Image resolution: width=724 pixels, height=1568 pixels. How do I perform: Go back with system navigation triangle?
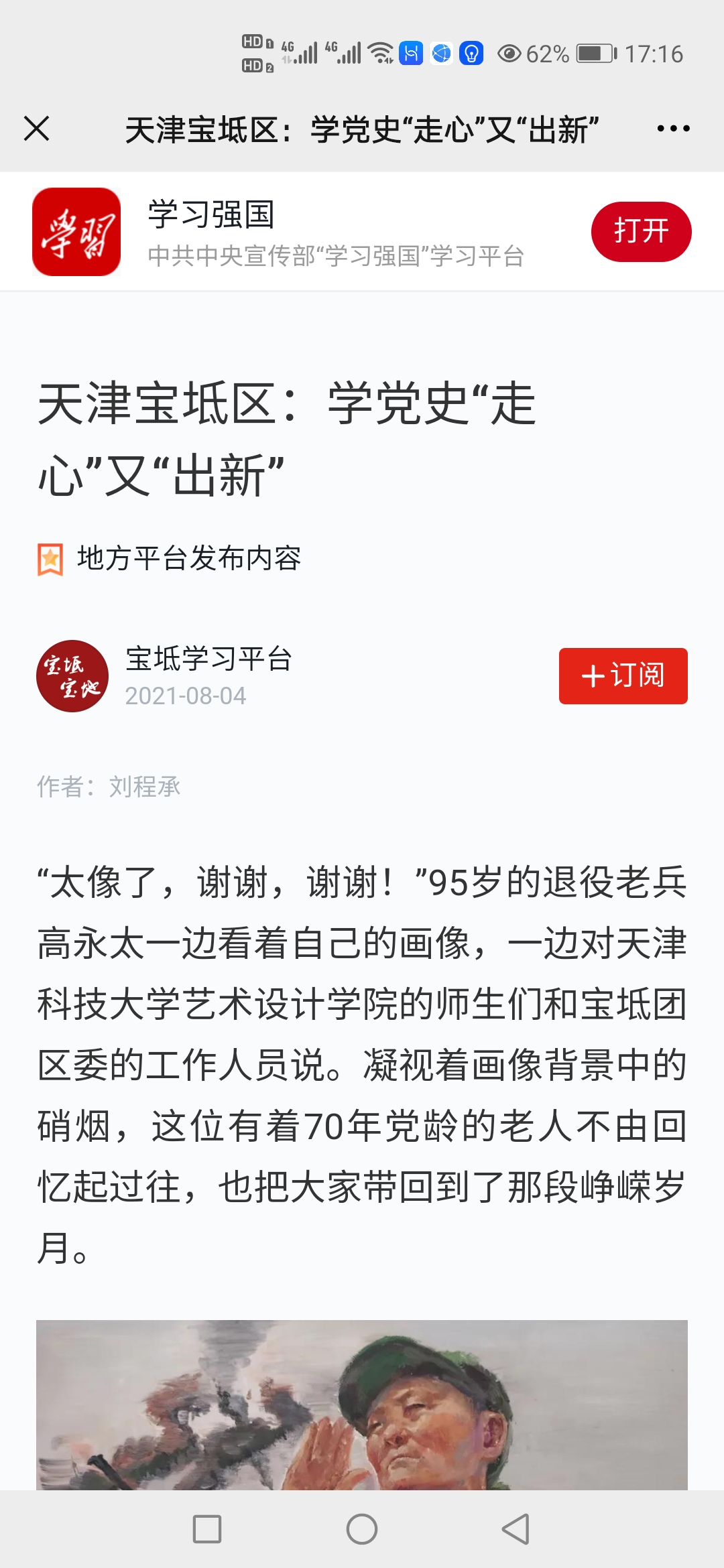pos(516,1529)
